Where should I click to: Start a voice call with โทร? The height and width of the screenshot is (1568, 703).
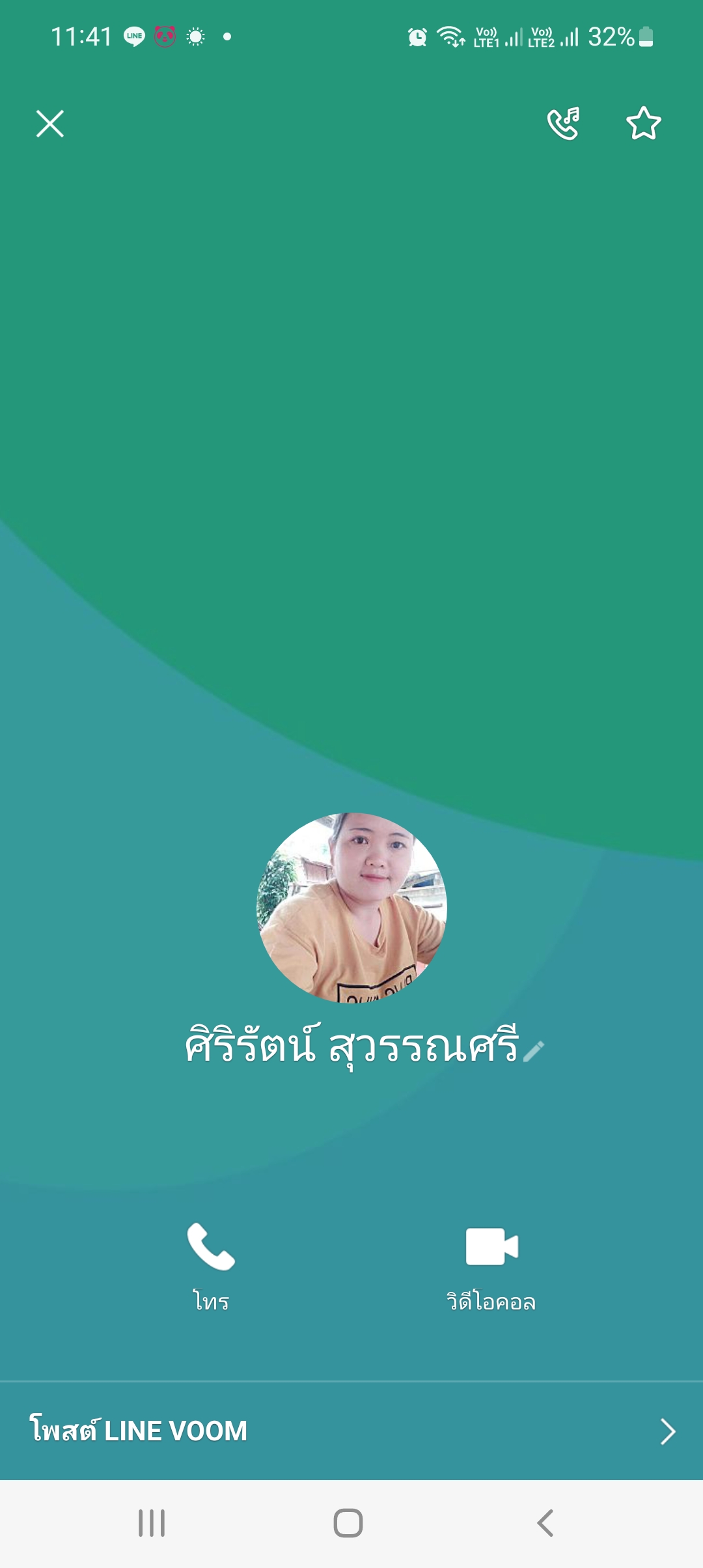(x=211, y=1263)
